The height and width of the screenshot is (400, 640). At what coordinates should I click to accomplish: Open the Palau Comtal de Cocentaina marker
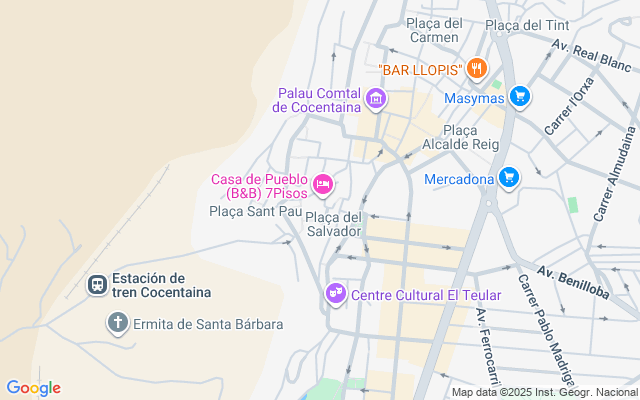(376, 98)
